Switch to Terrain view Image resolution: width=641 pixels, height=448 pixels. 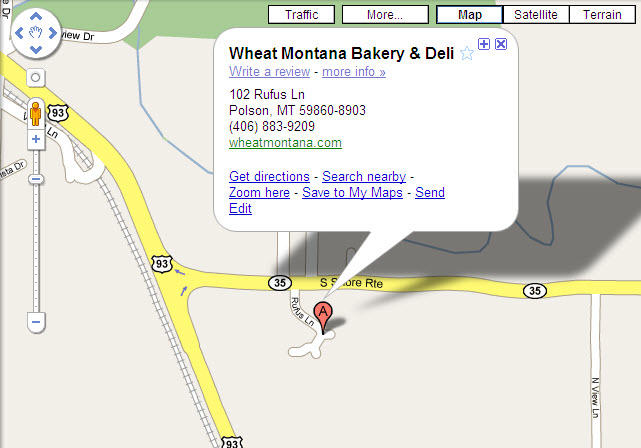602,15
